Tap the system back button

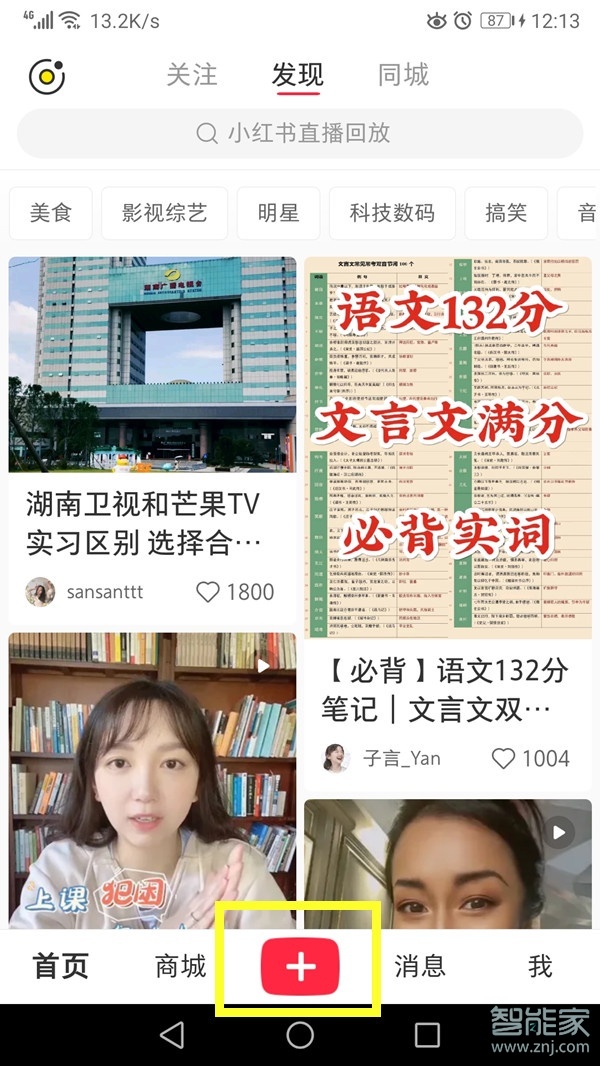point(172,1034)
